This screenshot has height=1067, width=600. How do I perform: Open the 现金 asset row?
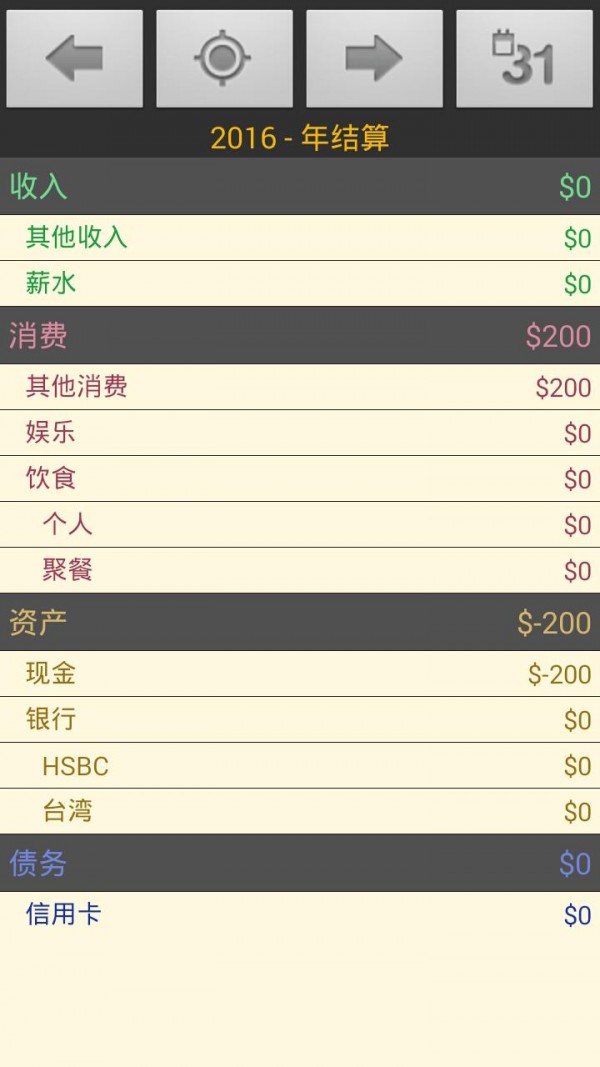(300, 674)
